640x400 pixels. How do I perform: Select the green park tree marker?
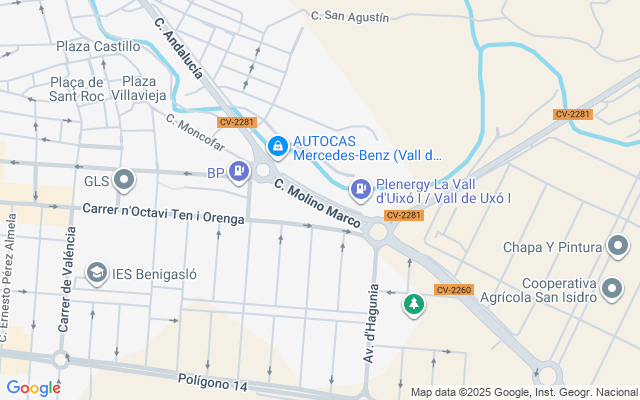coord(413,305)
